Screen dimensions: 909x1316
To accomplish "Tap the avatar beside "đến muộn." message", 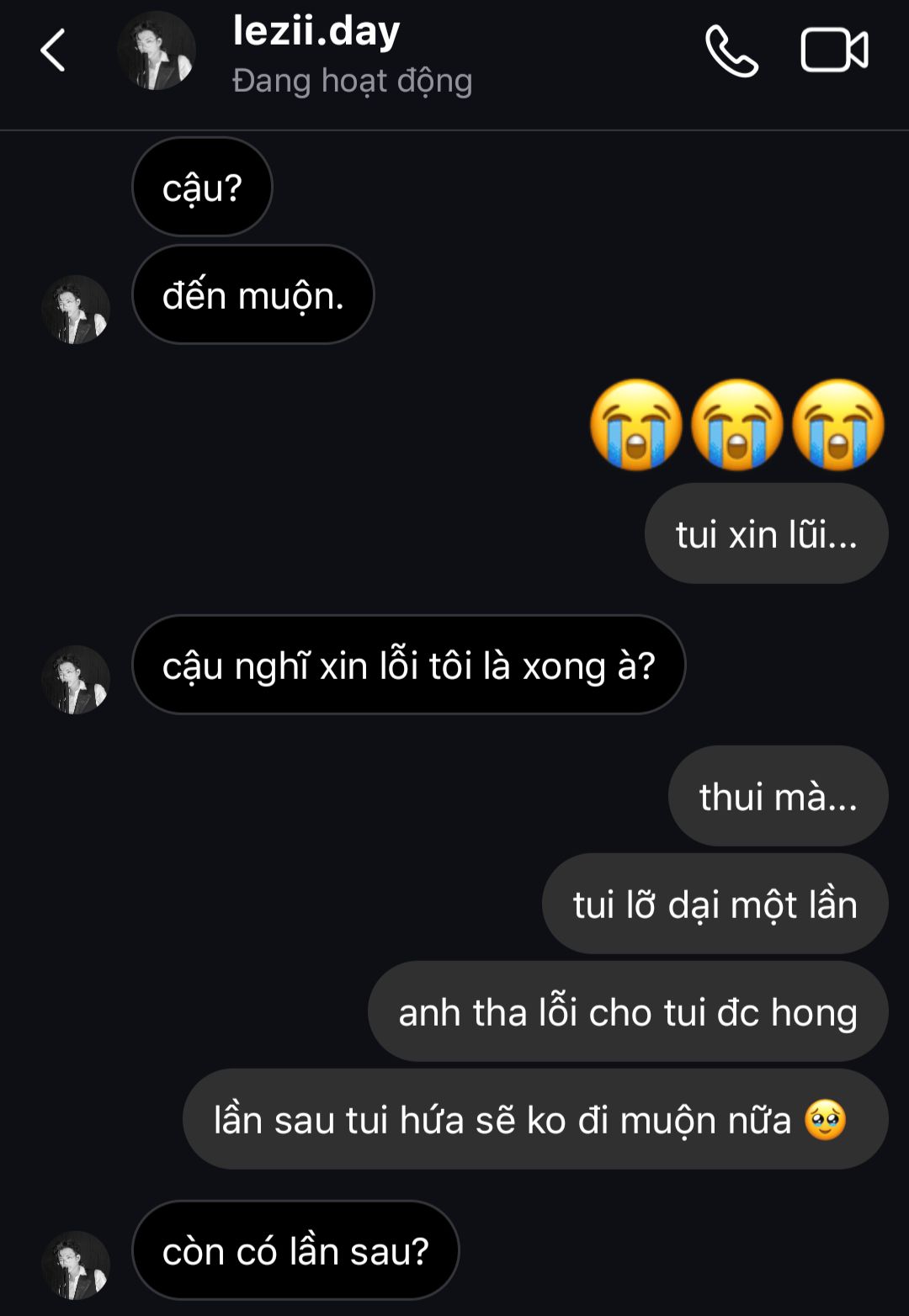I will (76, 310).
